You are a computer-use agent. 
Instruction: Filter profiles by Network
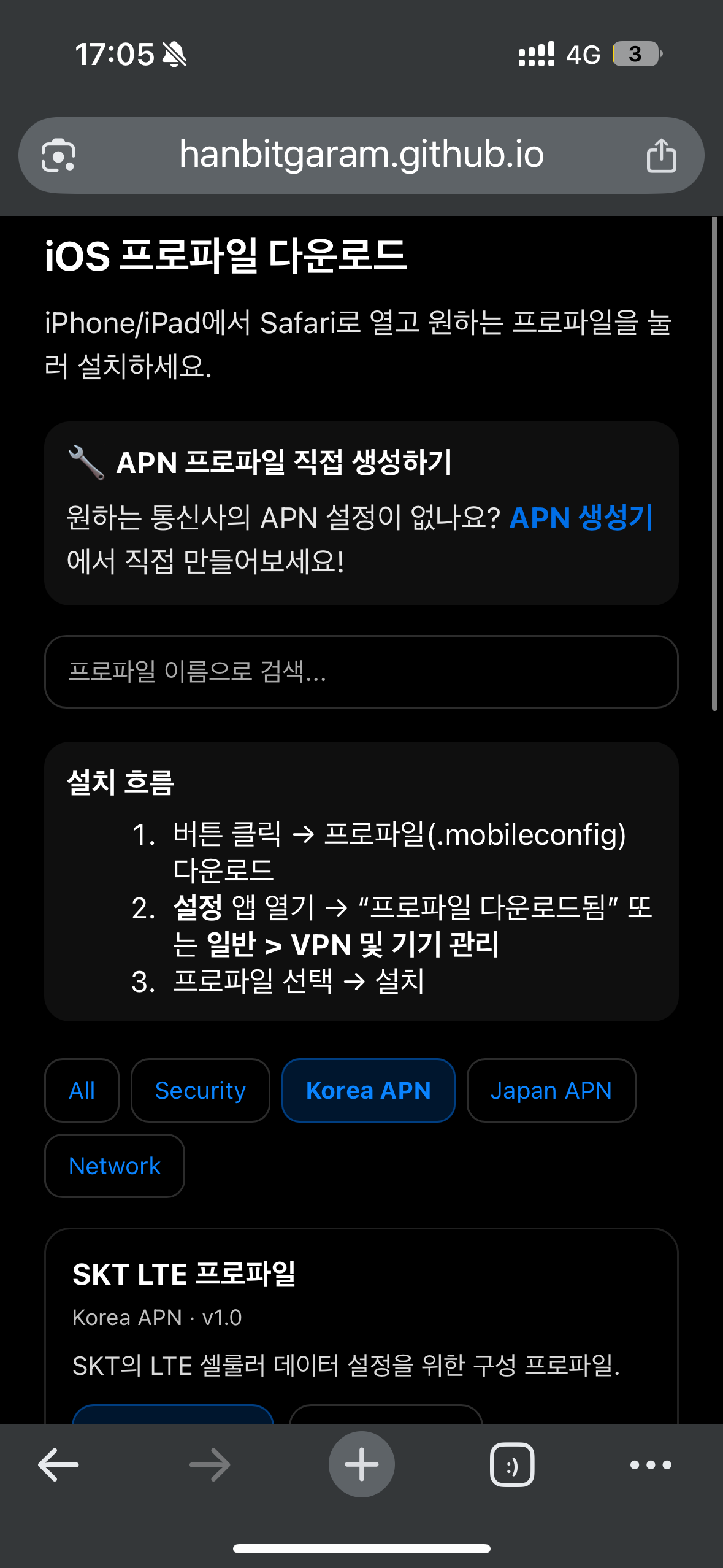pos(115,1166)
